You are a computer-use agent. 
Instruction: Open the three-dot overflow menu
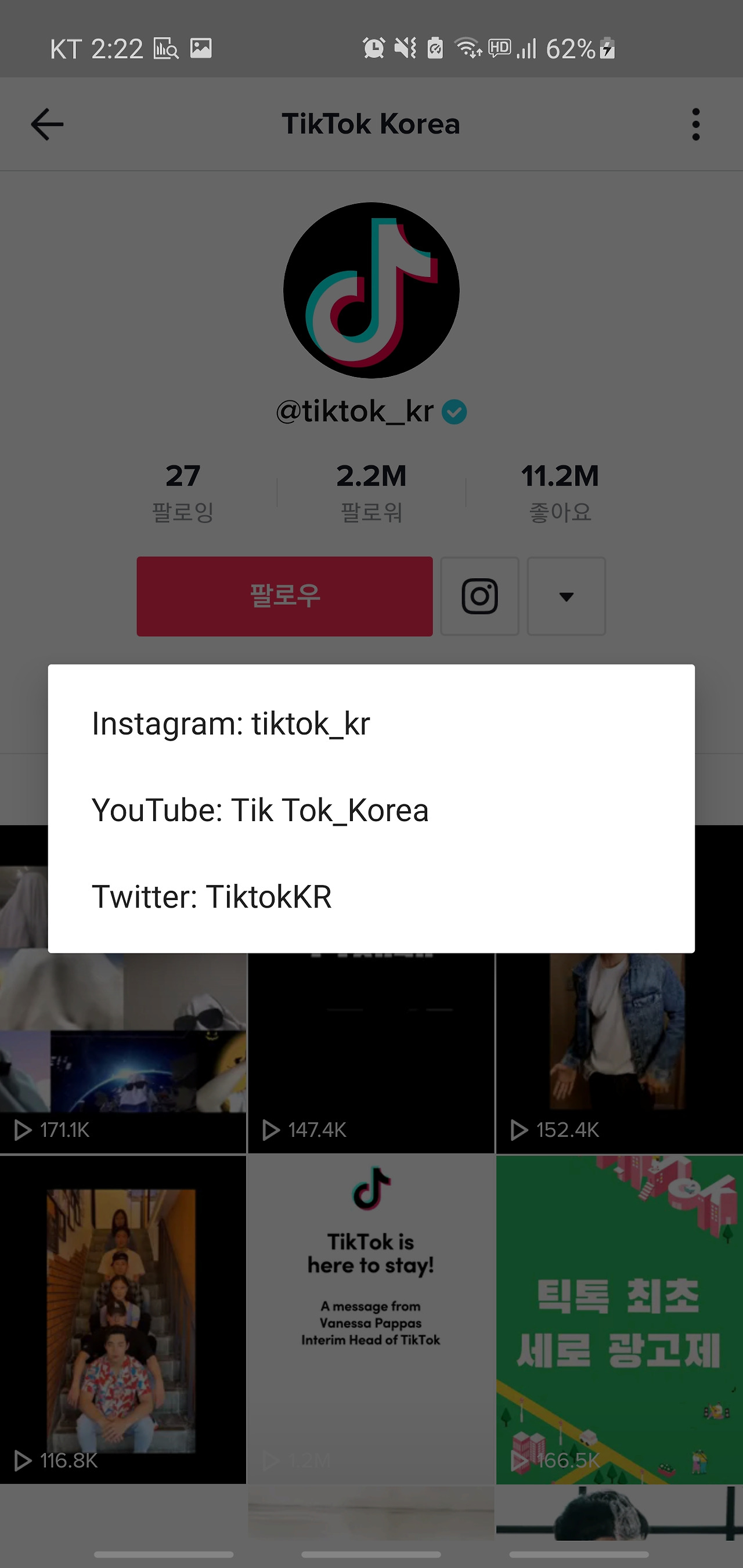click(x=695, y=124)
